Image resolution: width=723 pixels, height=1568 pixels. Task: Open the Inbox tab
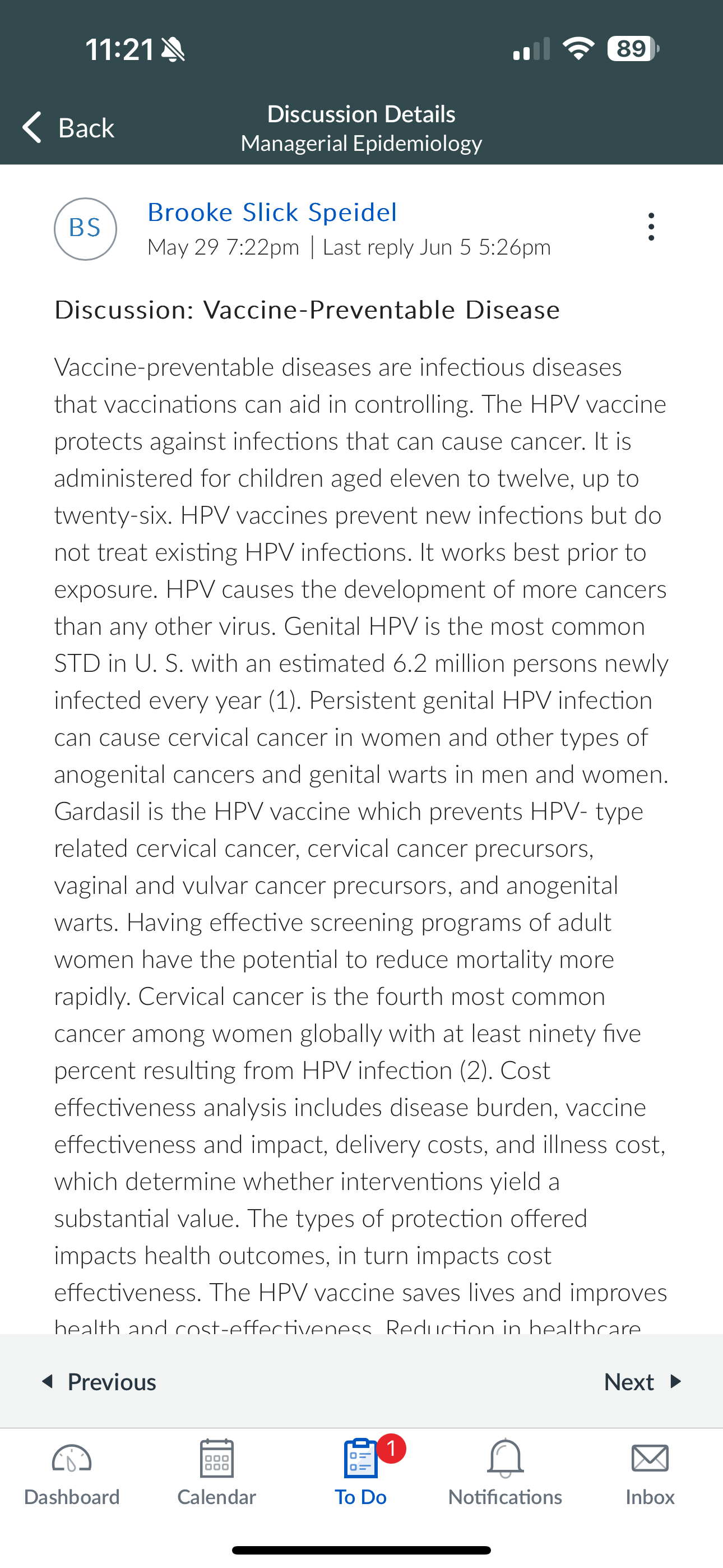click(x=650, y=1473)
